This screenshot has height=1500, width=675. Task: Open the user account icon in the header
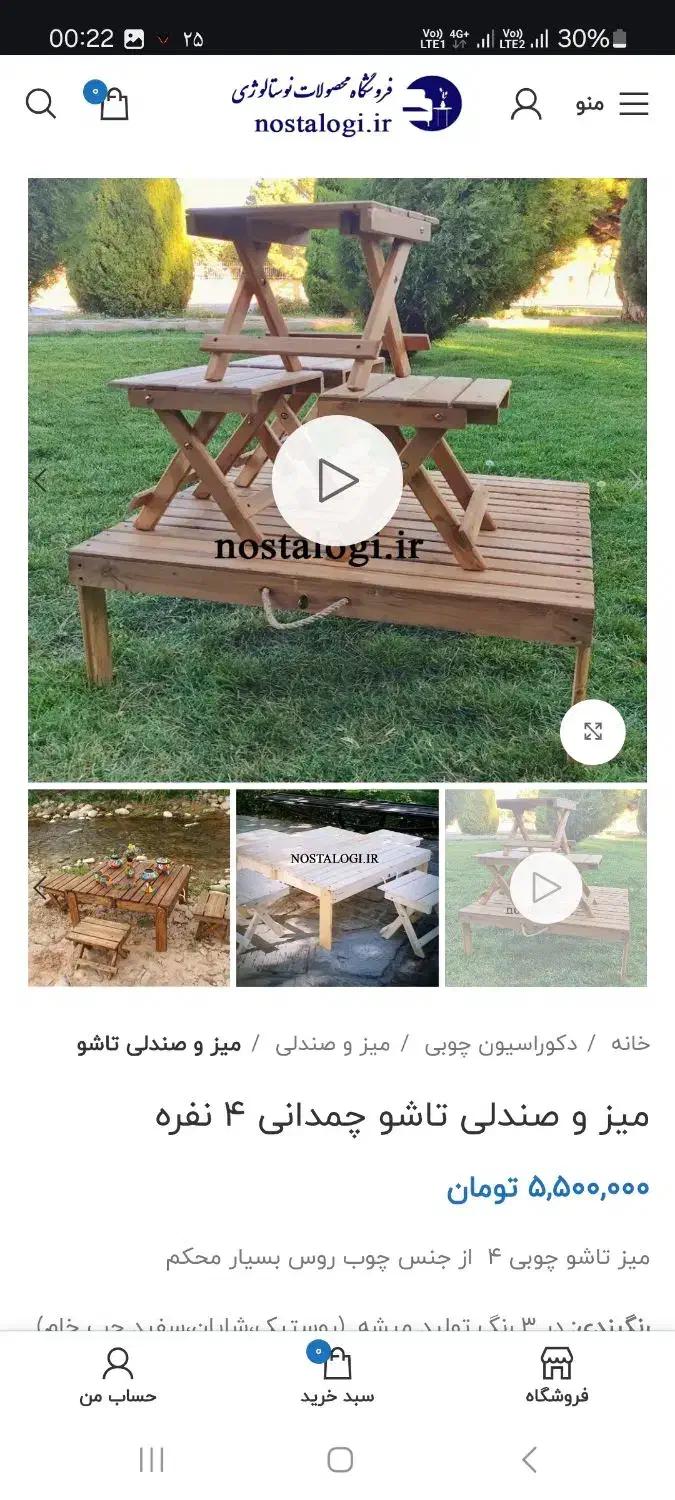click(x=526, y=104)
